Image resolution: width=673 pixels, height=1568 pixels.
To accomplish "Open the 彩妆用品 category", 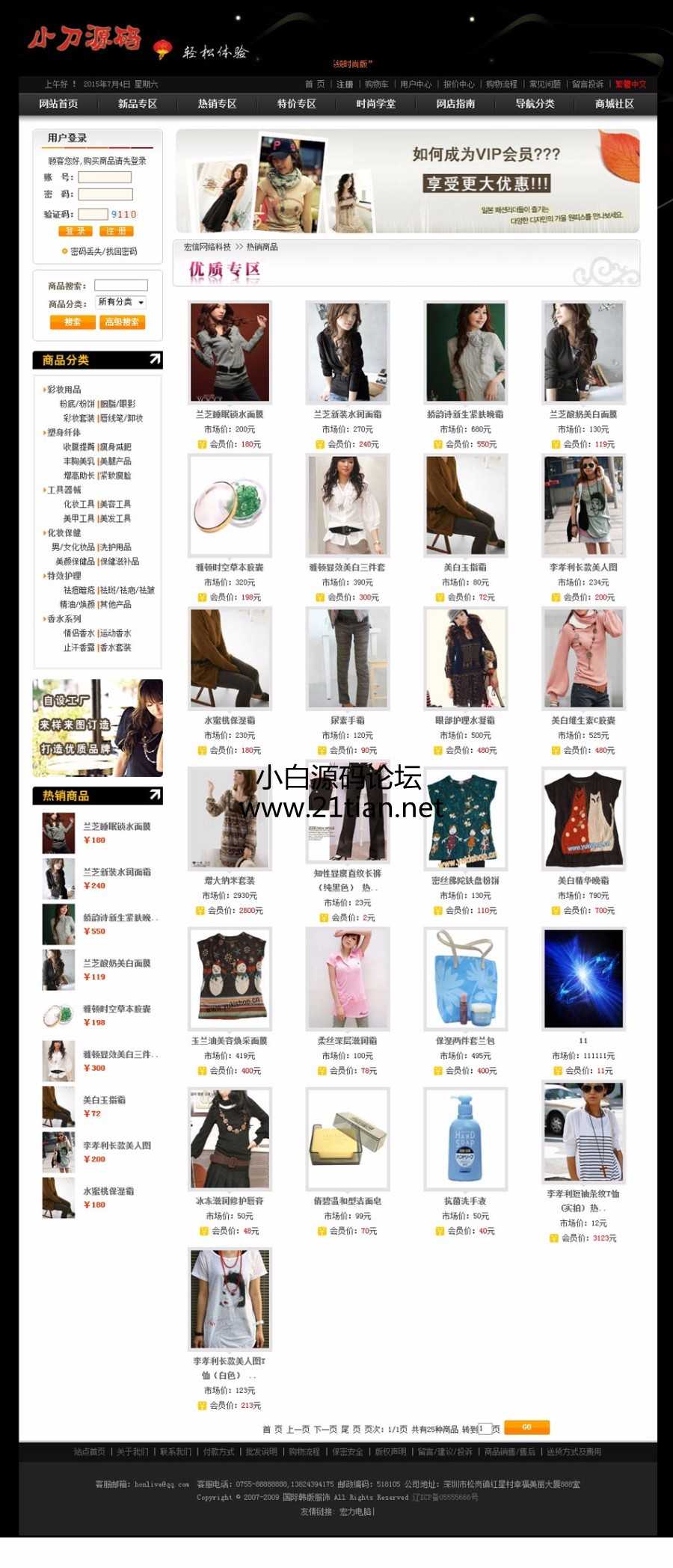I will tap(64, 390).
